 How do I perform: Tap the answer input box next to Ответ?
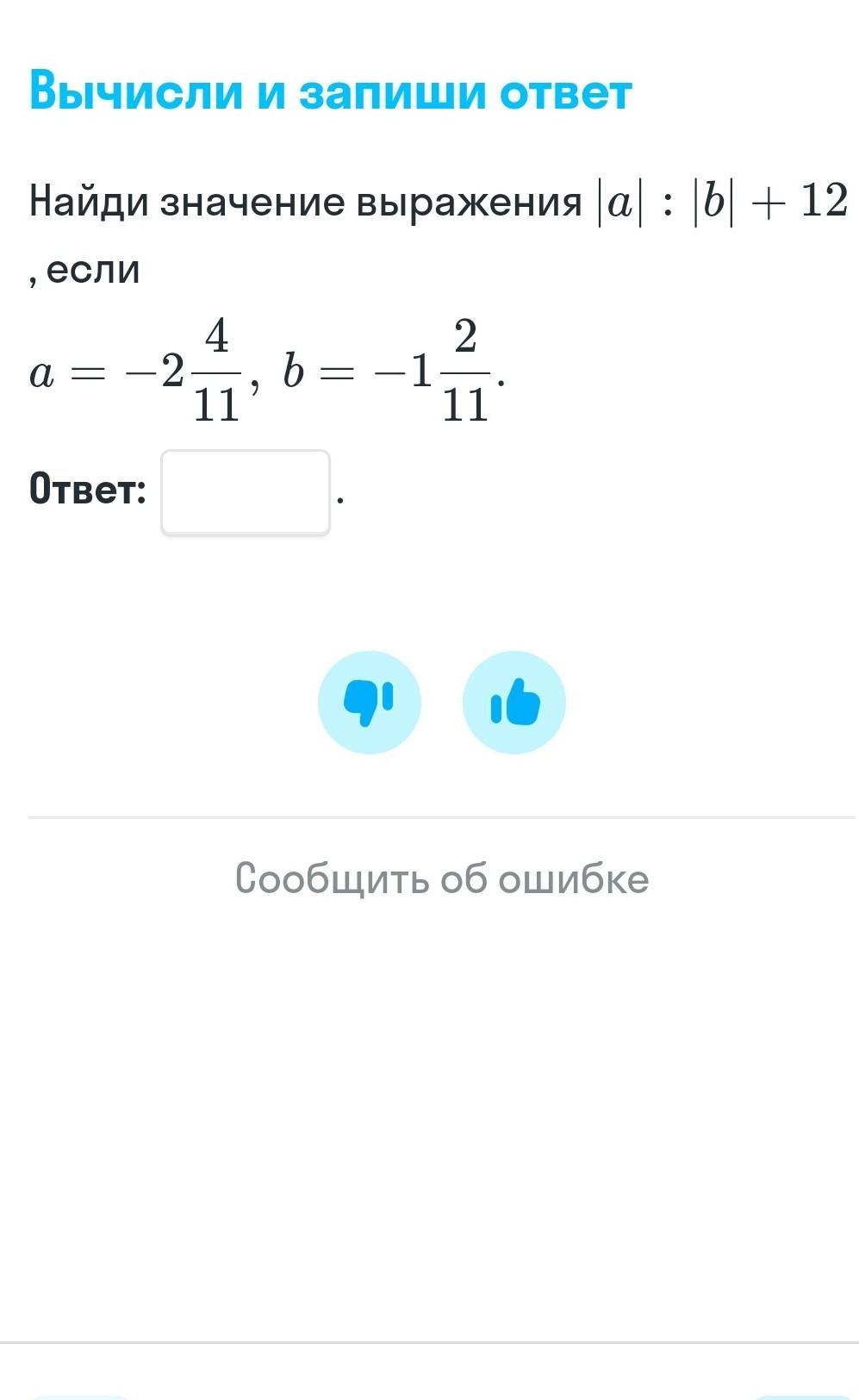click(x=246, y=492)
